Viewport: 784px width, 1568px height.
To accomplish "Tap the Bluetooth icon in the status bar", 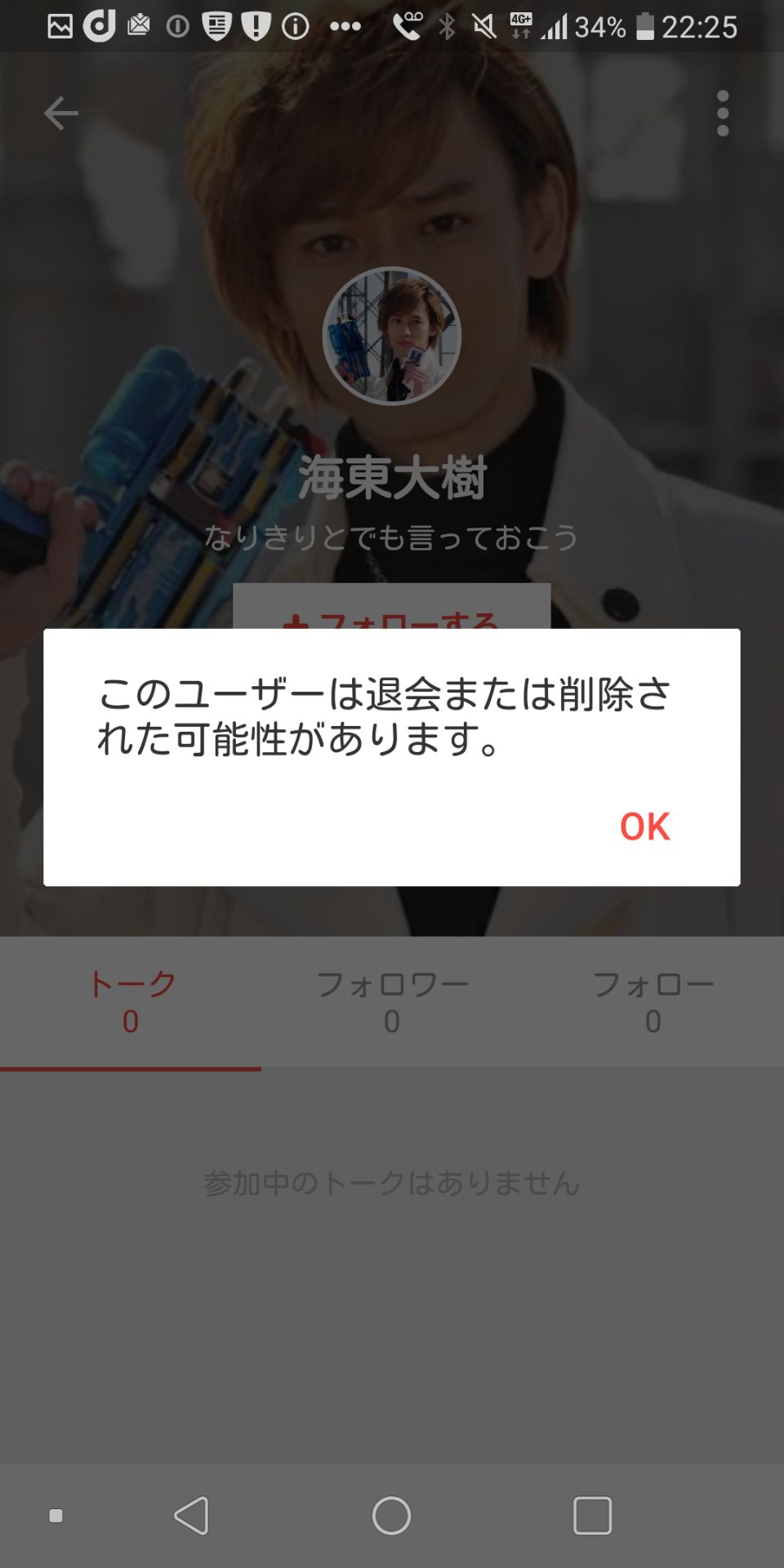I will point(448,24).
